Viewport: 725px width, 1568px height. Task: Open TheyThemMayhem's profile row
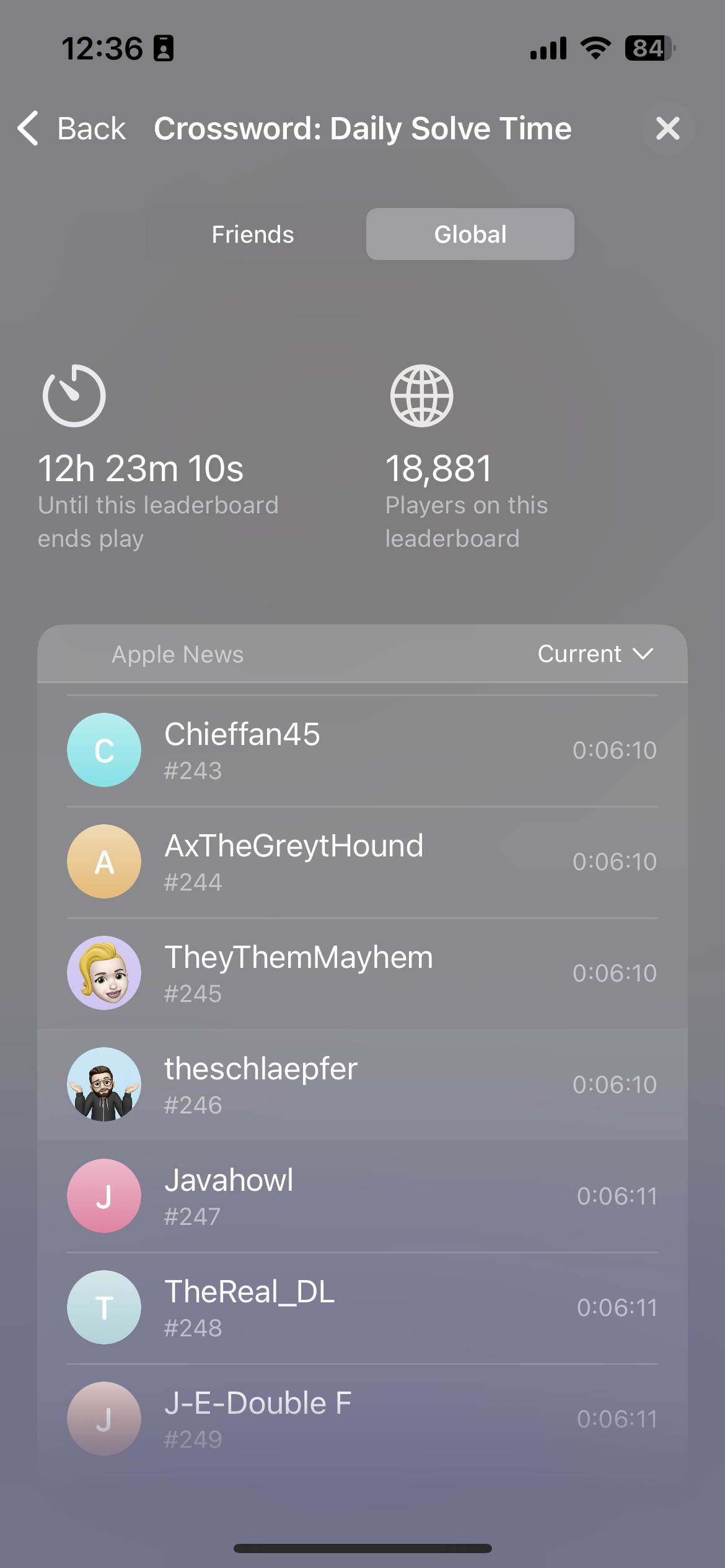[362, 973]
